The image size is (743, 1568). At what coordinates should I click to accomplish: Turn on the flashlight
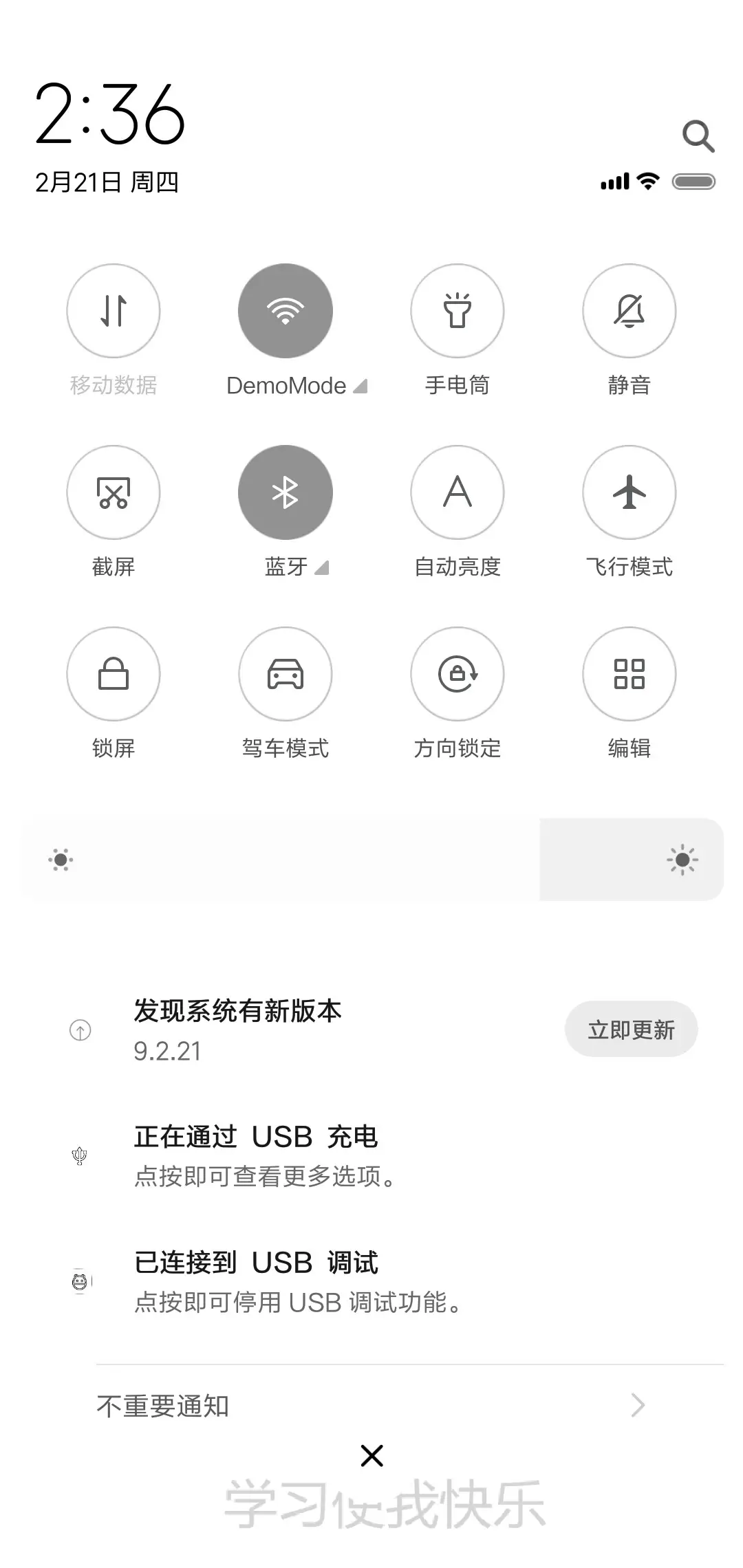click(457, 311)
